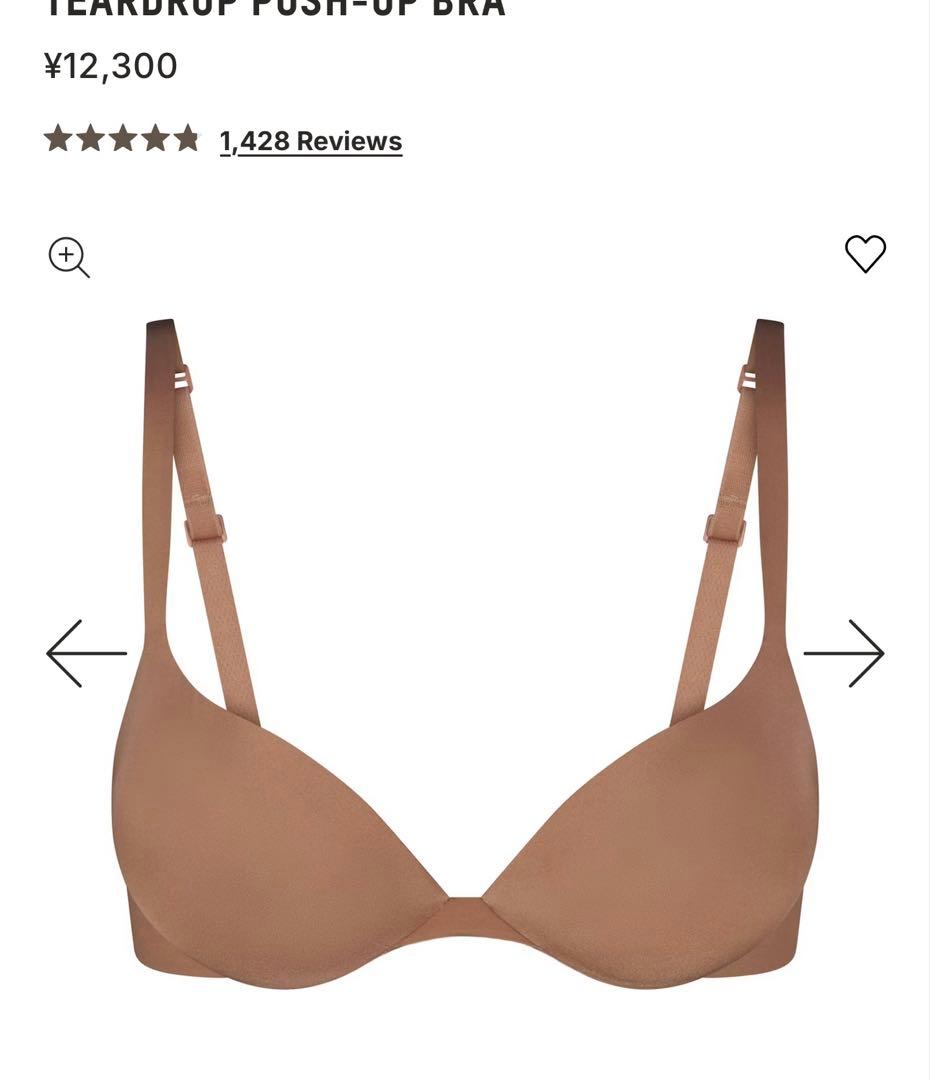Viewport: 930px width, 1080px height.
Task: Select the first rating star
Action: pyautogui.click(x=58, y=139)
